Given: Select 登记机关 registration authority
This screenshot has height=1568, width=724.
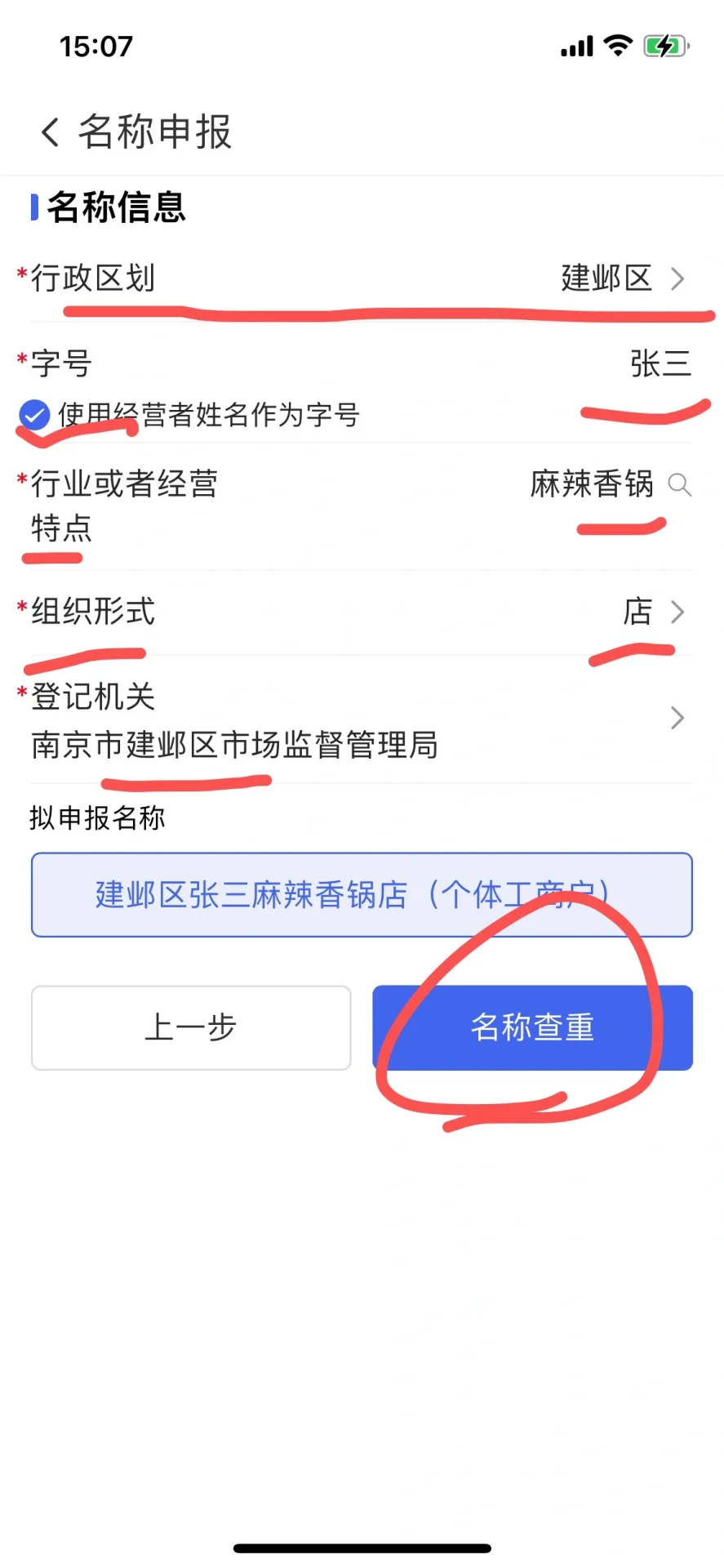Looking at the screenshot, I should point(676,719).
